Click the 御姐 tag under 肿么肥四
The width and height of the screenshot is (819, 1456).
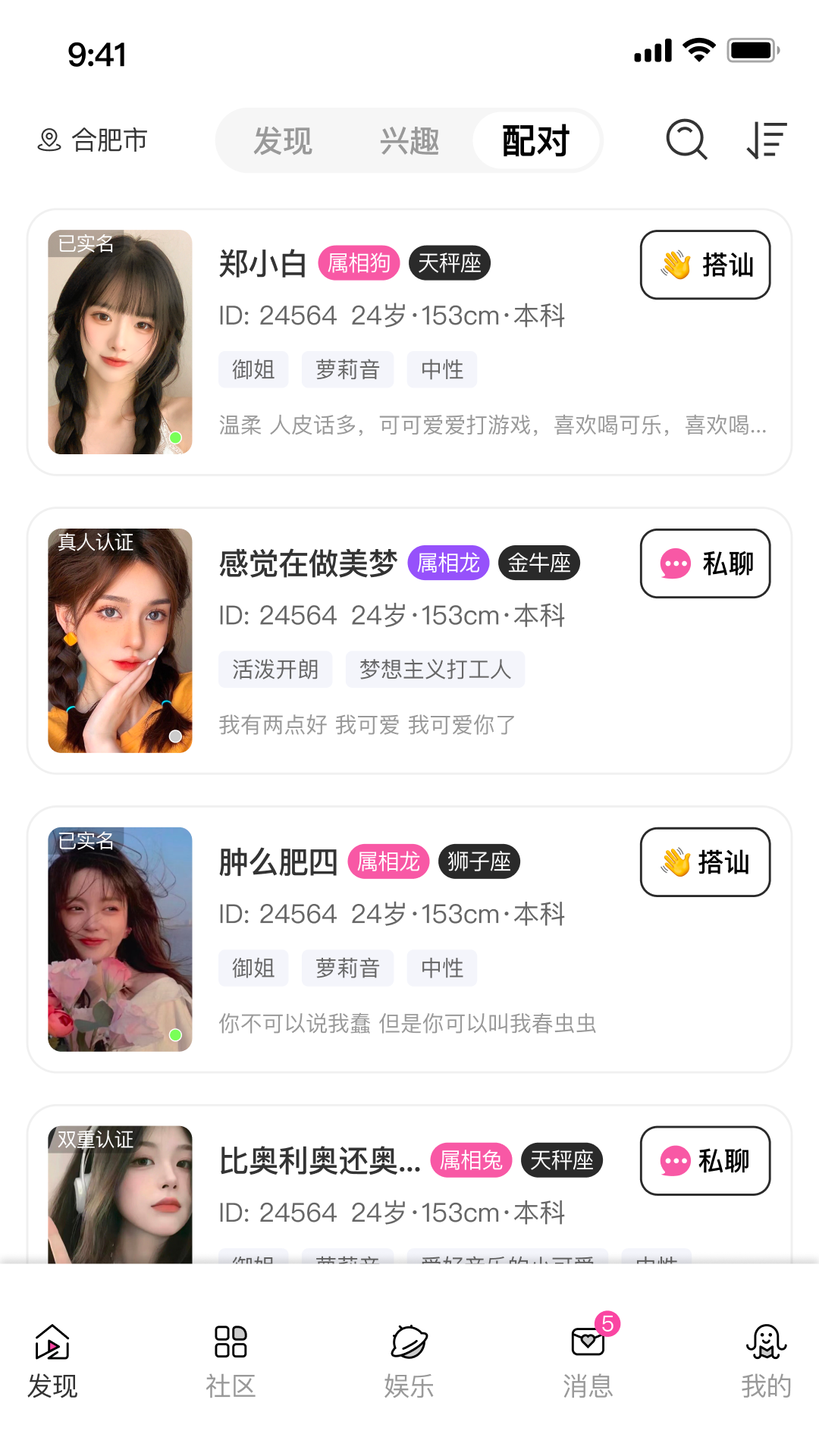(253, 968)
